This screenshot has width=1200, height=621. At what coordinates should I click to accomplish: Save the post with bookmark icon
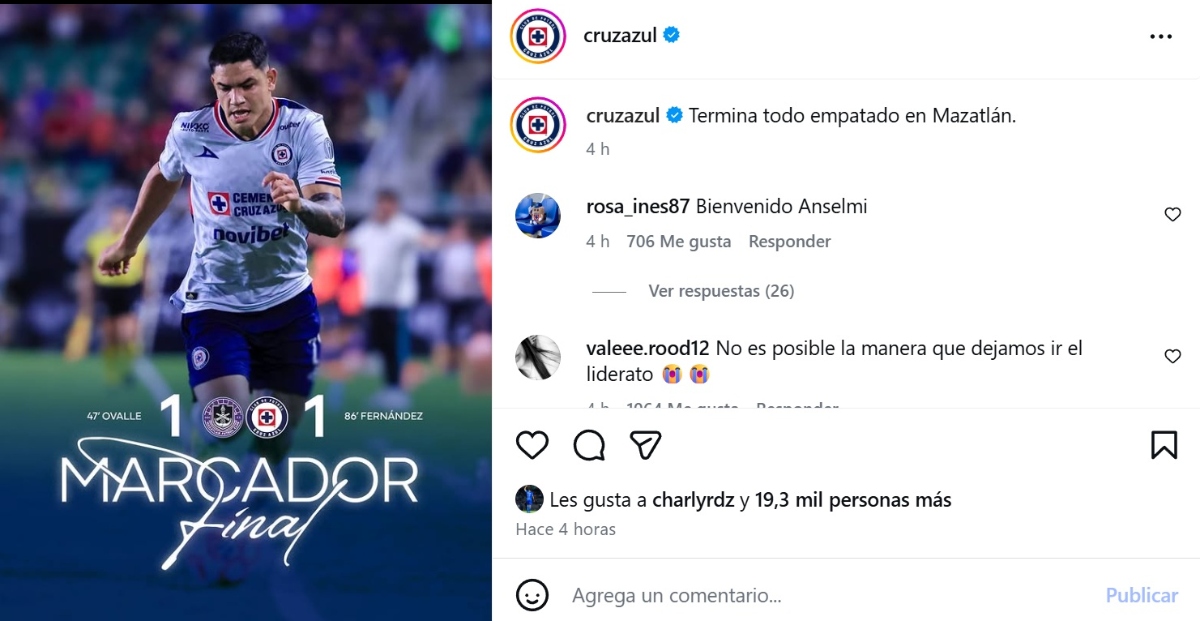click(x=1164, y=445)
